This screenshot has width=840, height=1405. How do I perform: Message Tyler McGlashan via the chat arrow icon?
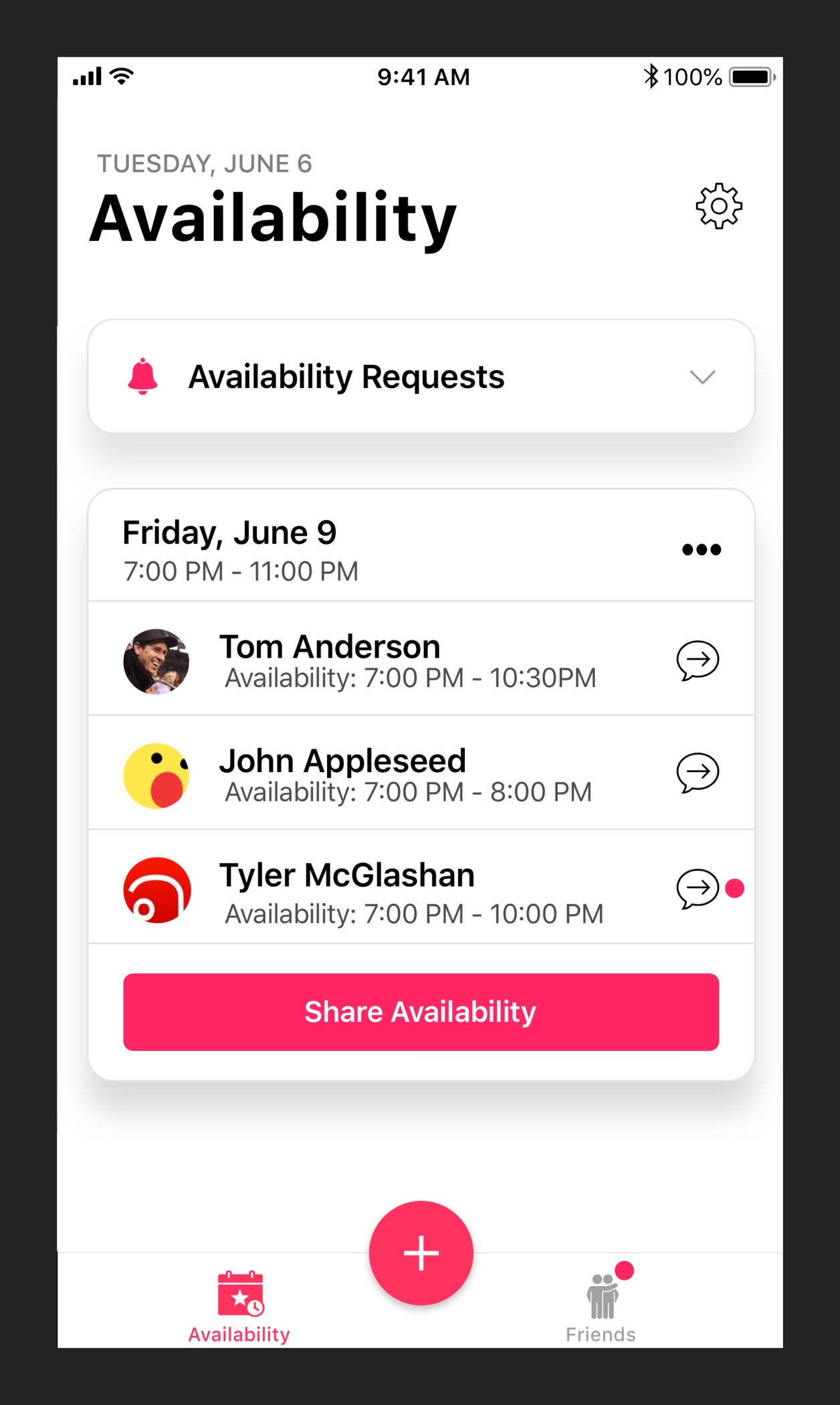coord(698,888)
